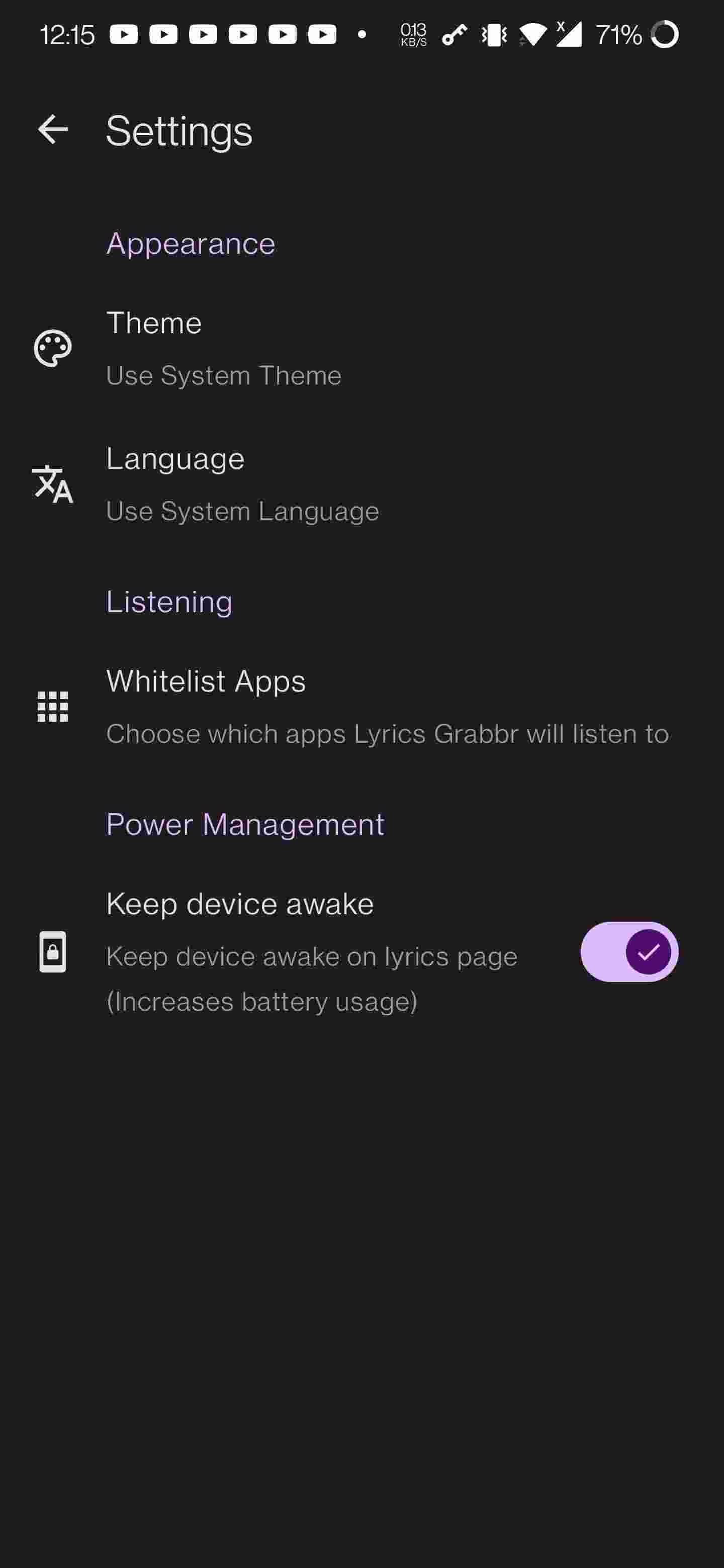724x1568 pixels.
Task: Select the Listening section header
Action: [168, 602]
